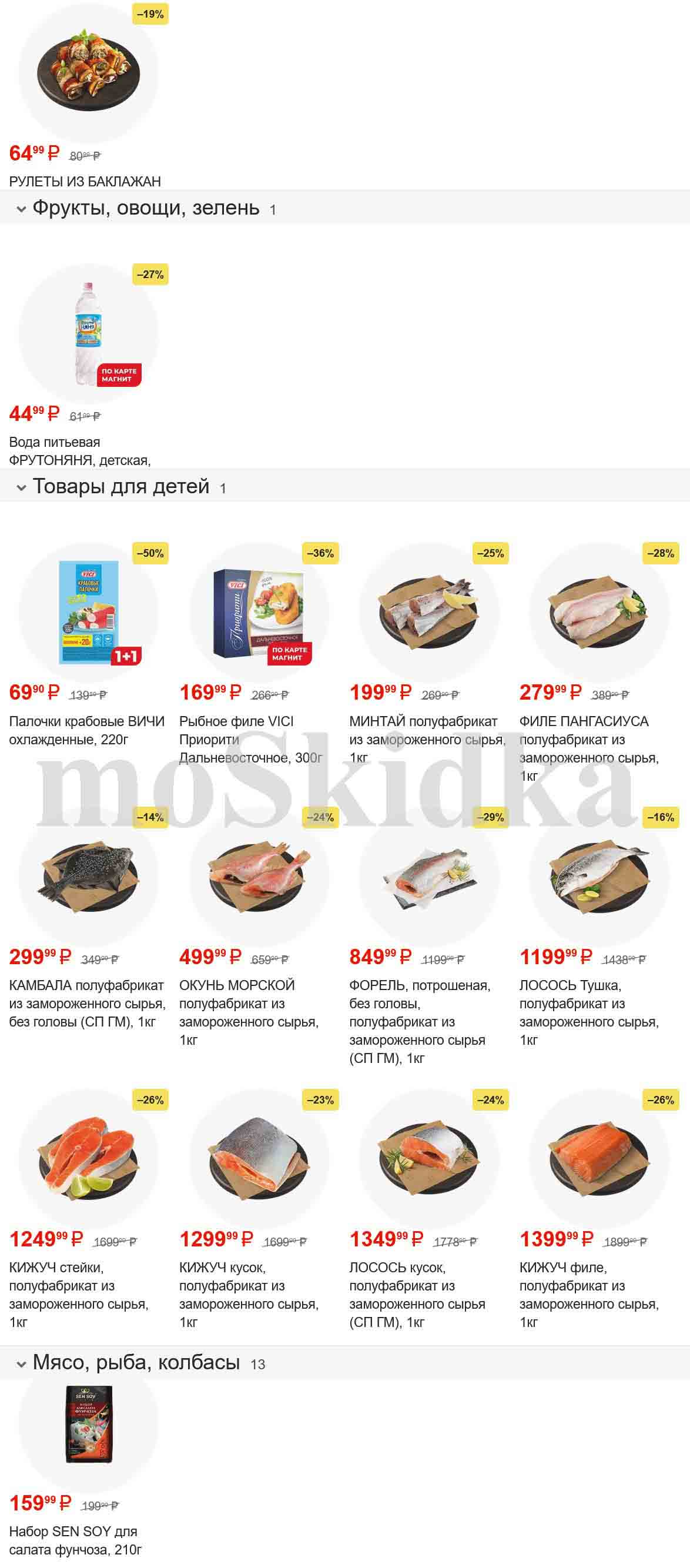
Task: Select ЛОСОСЬ кусок product card
Action: coord(429,1159)
